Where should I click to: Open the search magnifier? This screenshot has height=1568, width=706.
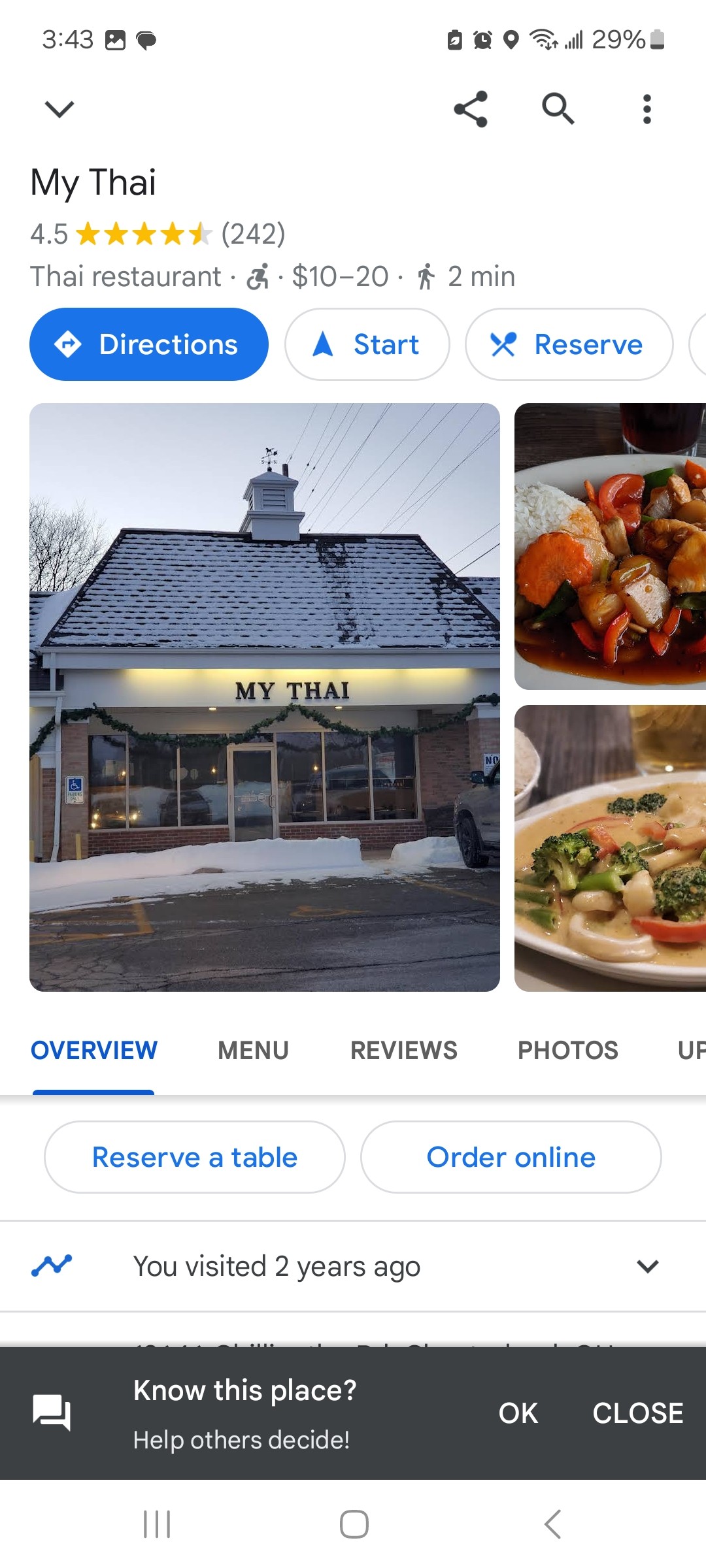(558, 108)
